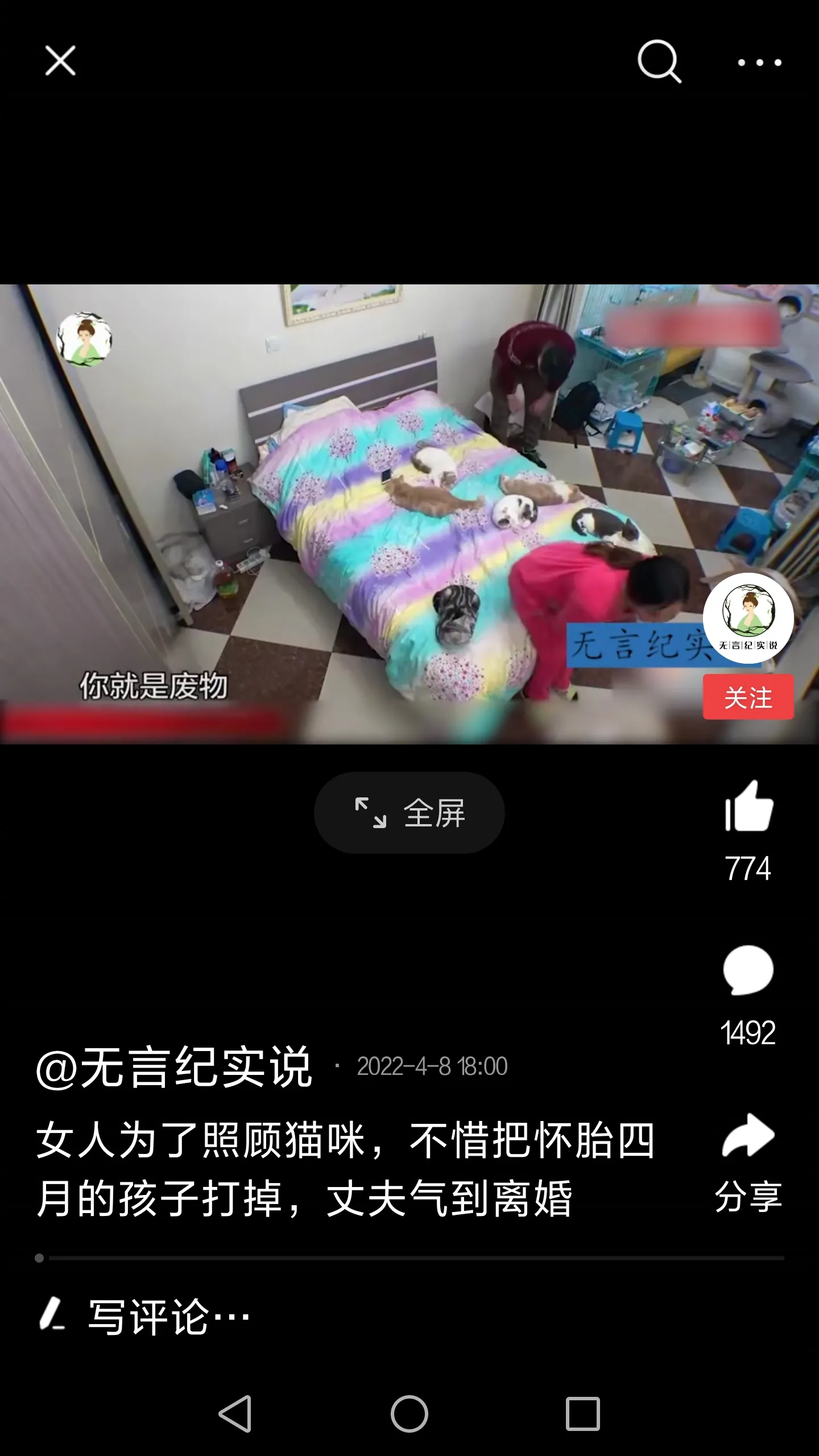This screenshot has width=819, height=1456.
Task: Tap the video playback progress bar
Action: coord(409,1258)
